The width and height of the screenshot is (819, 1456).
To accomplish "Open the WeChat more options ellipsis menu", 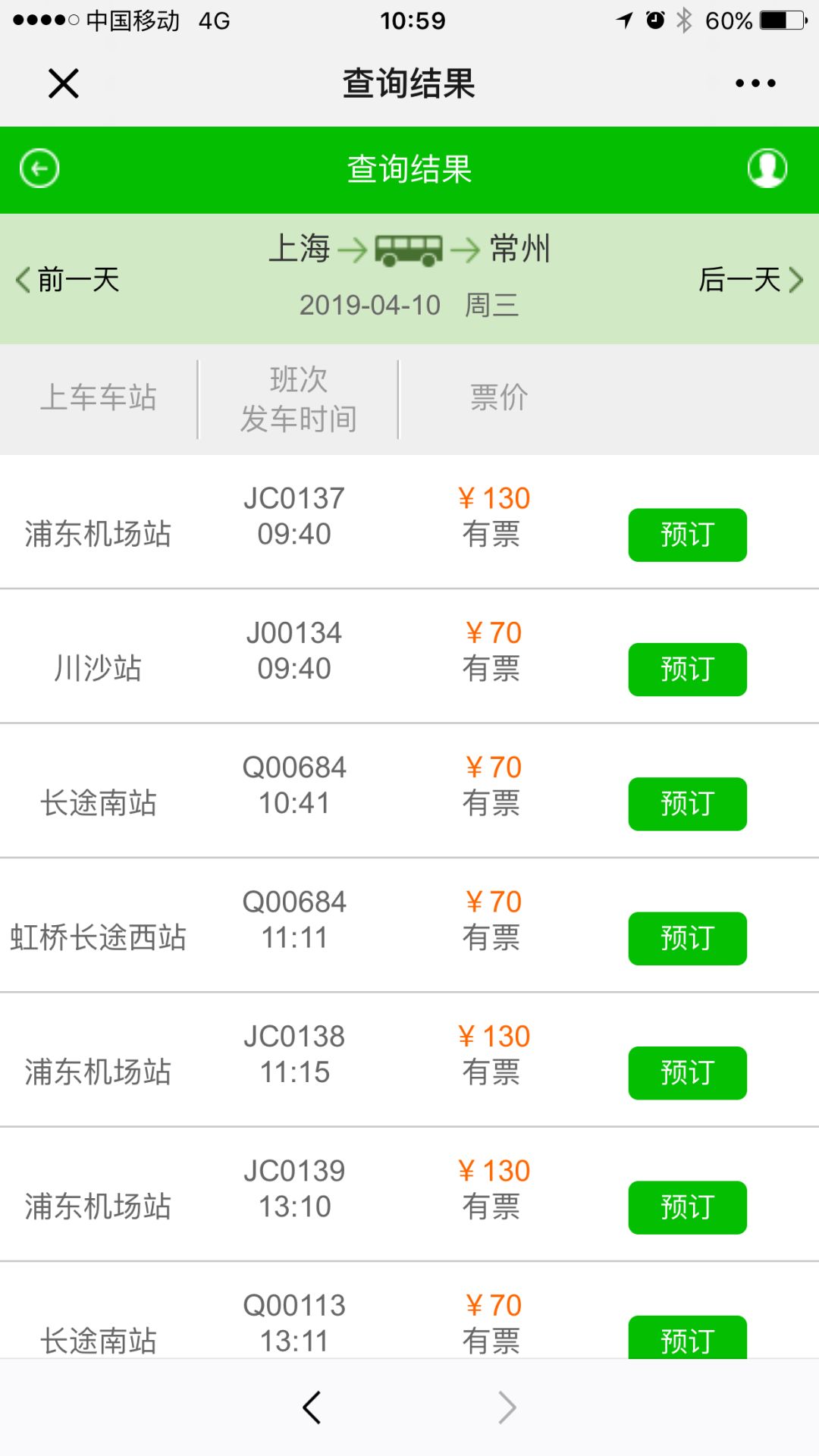I will 754,83.
